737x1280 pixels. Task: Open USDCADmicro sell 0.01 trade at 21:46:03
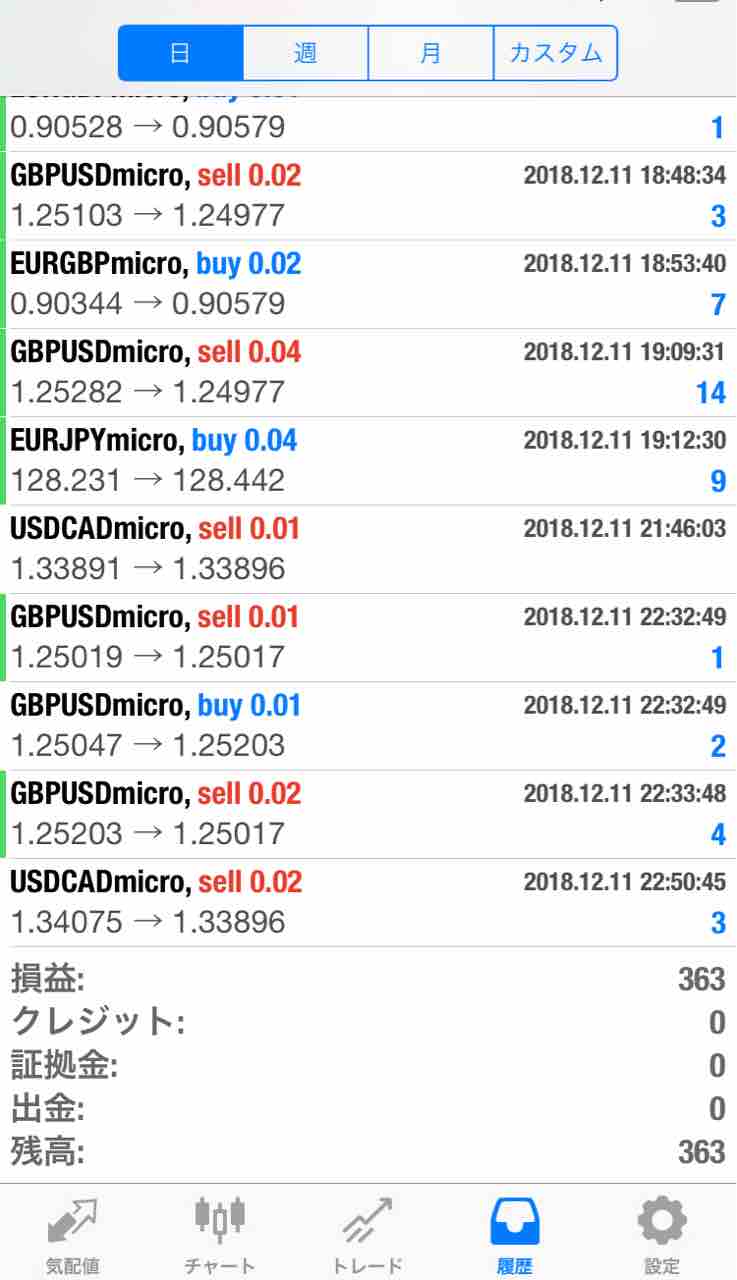click(368, 549)
